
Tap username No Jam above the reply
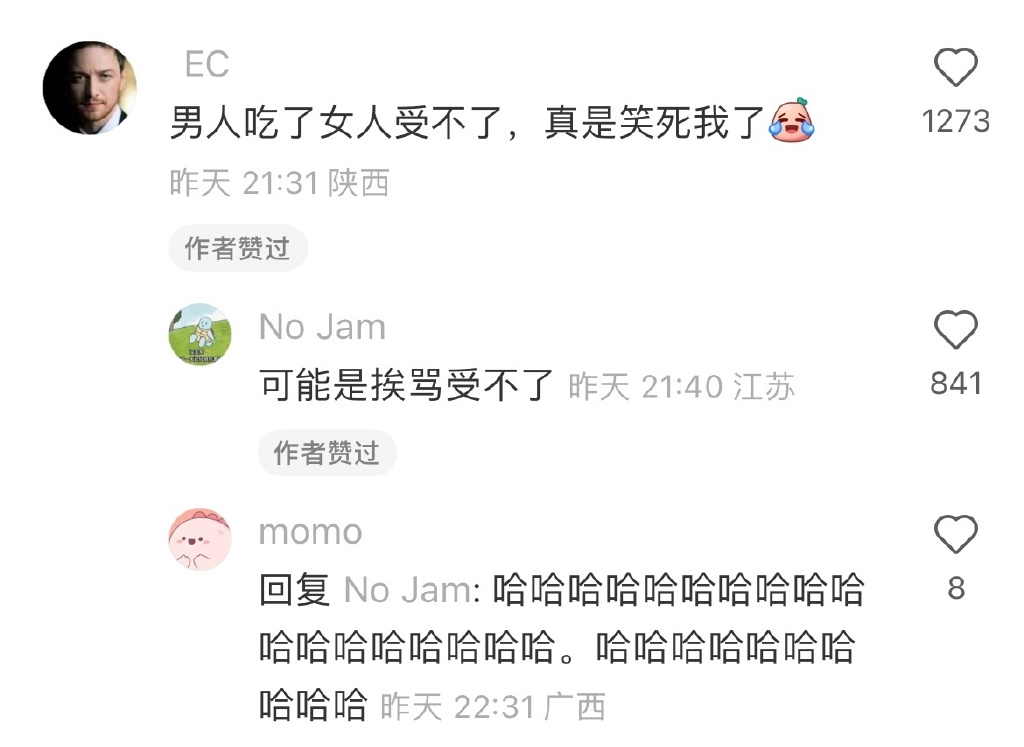(322, 327)
